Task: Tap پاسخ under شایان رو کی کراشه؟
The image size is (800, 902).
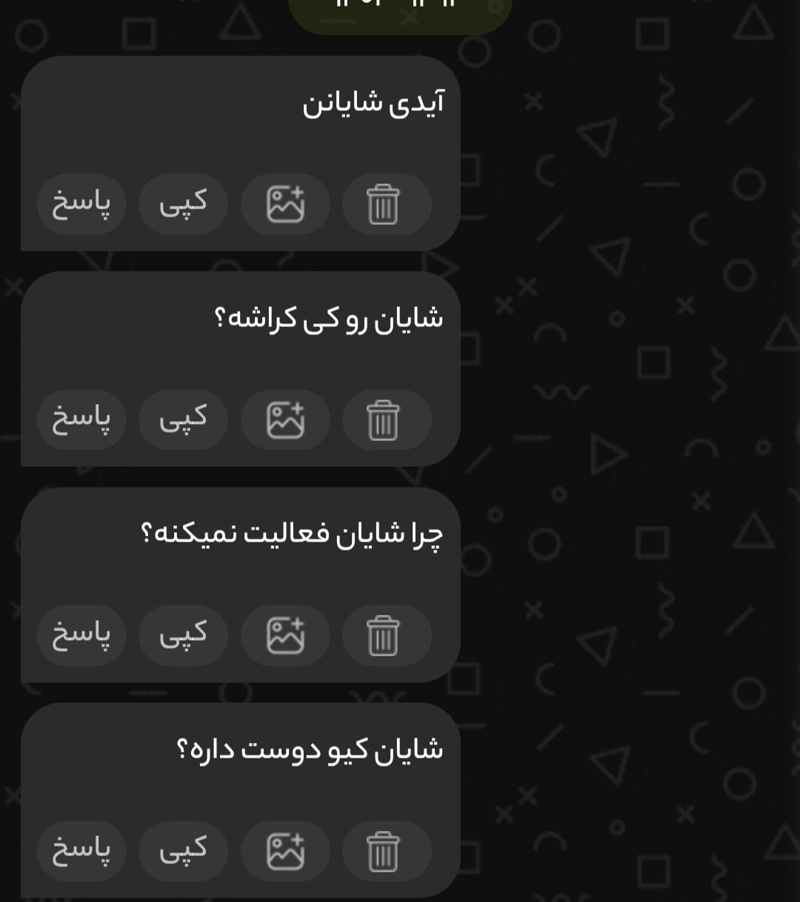Action: click(81, 420)
